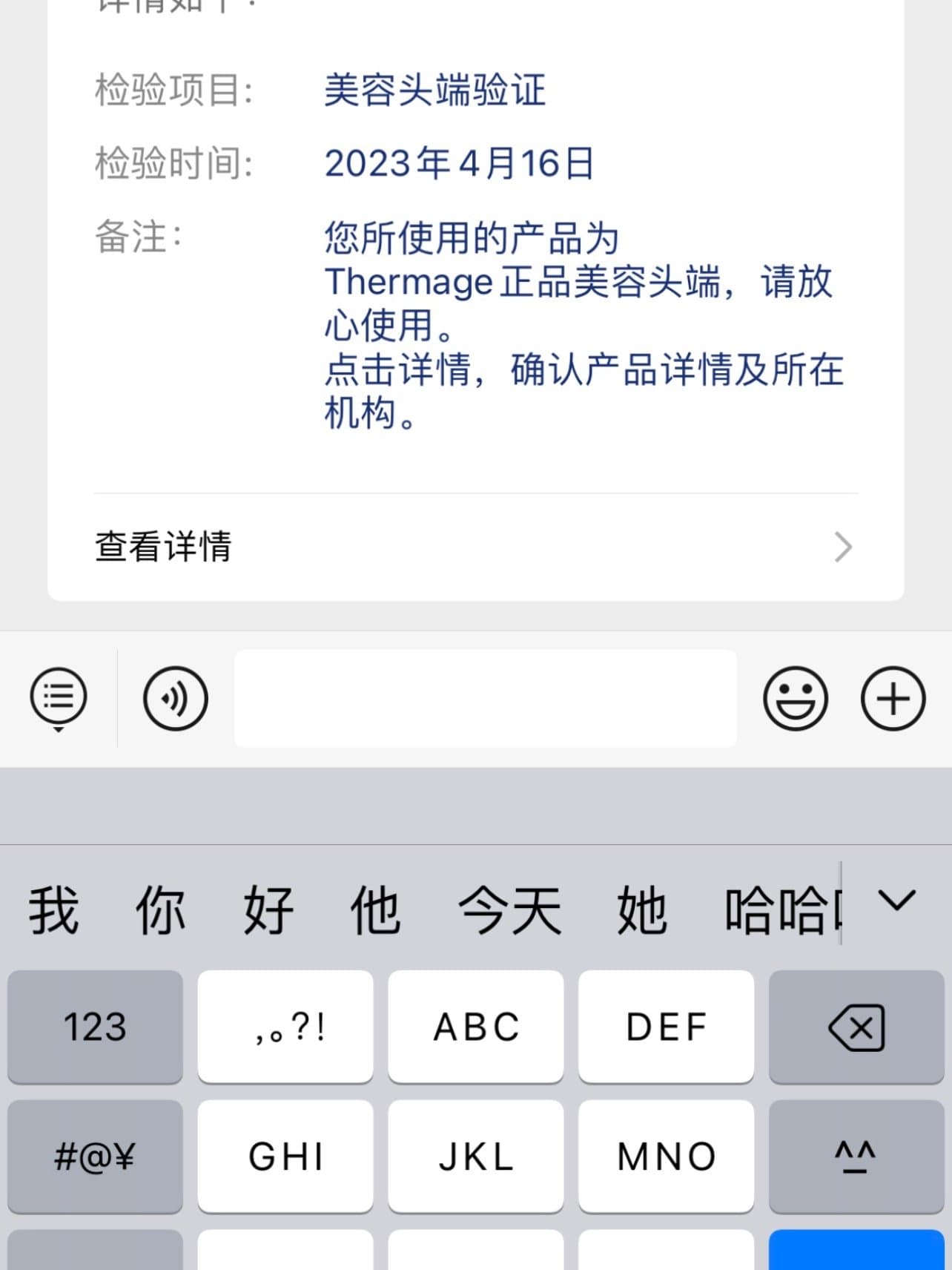The width and height of the screenshot is (952, 1270).
Task: Open the emoji picker
Action: (x=795, y=698)
